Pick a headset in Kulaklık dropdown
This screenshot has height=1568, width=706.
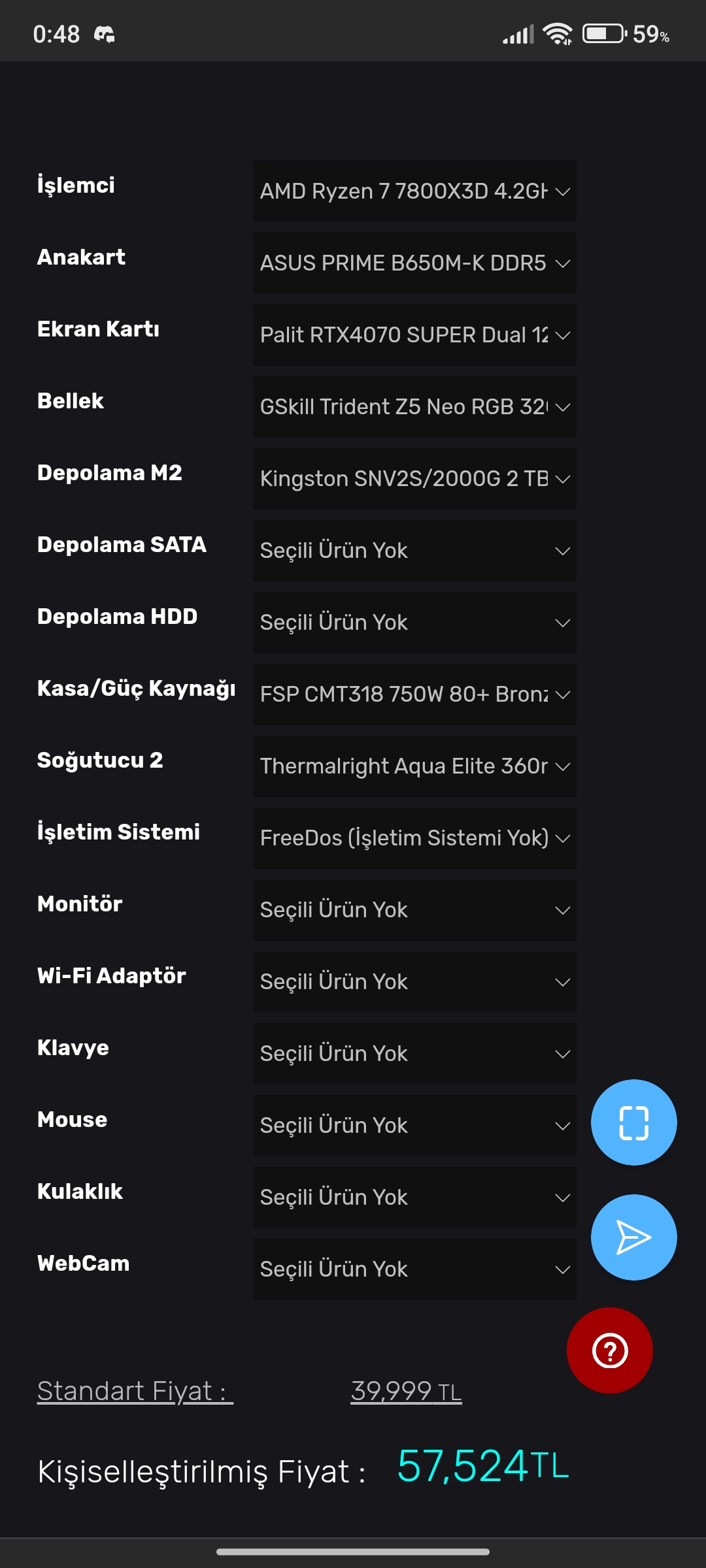[x=414, y=1198]
